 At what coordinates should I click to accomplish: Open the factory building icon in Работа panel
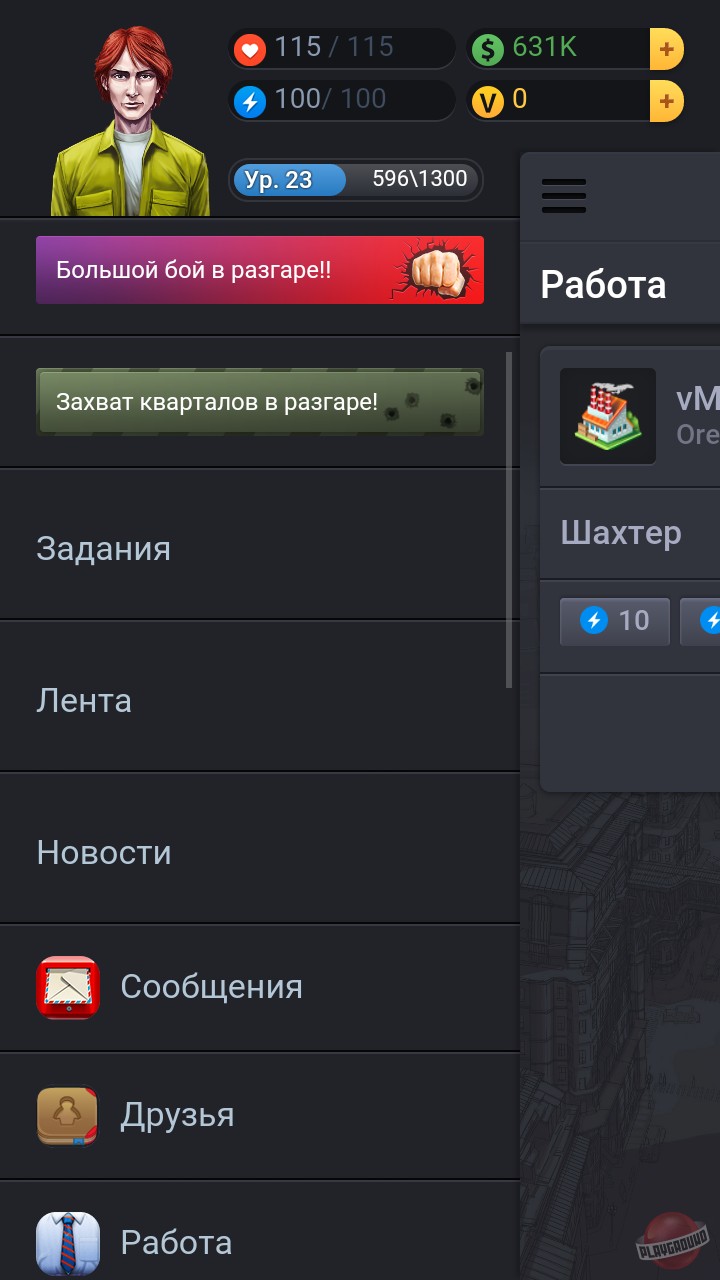pos(607,416)
